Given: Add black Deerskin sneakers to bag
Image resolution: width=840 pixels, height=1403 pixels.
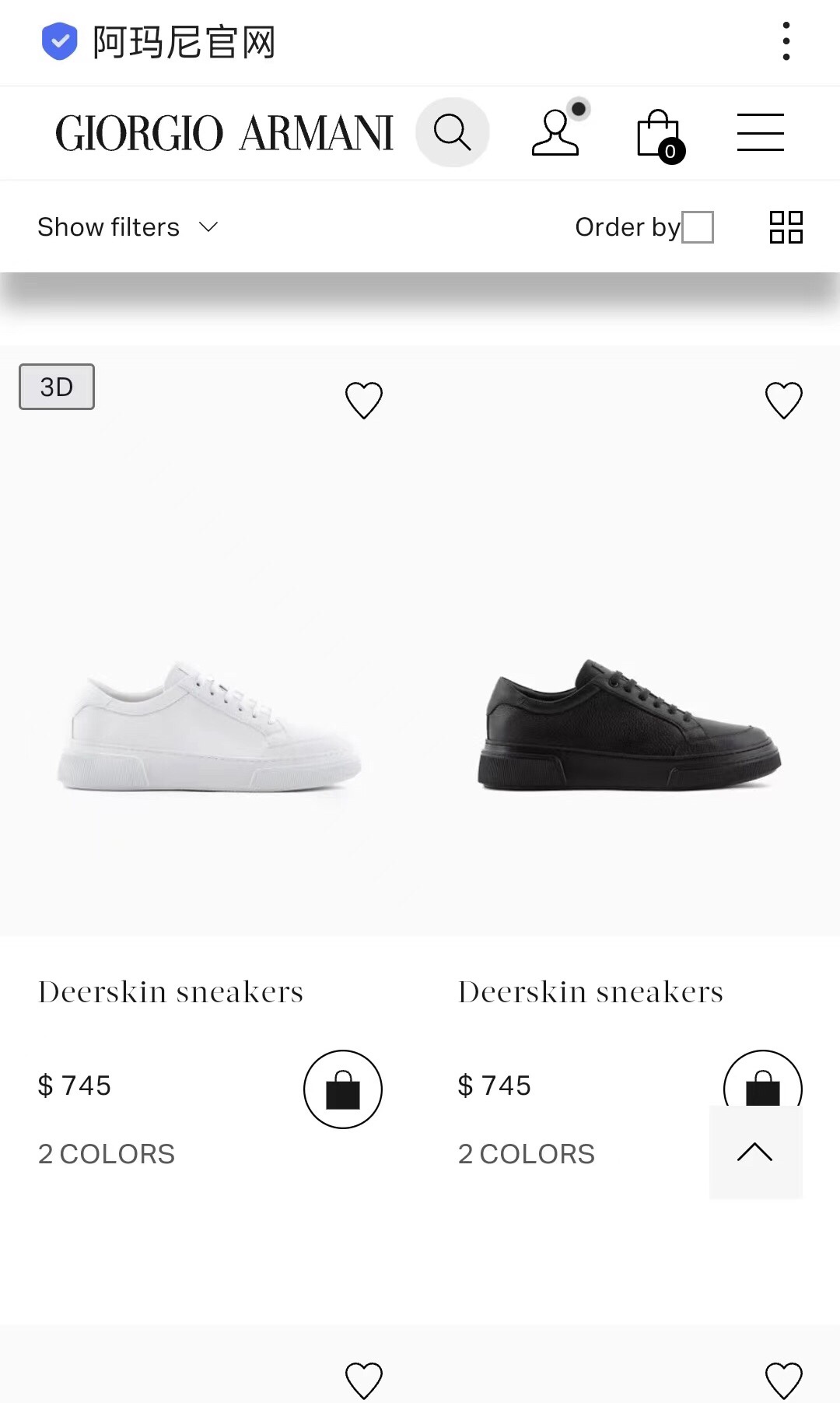Looking at the screenshot, I should [763, 1078].
